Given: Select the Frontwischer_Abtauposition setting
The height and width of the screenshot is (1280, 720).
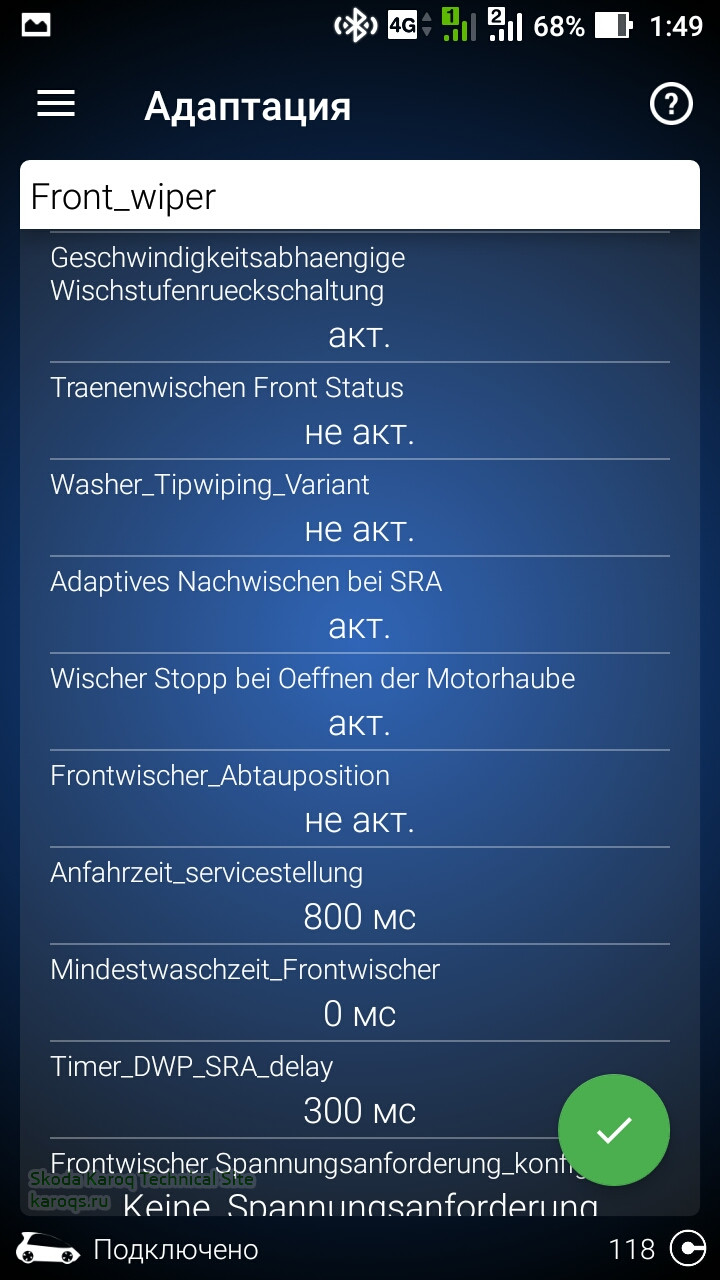Looking at the screenshot, I should [360, 820].
